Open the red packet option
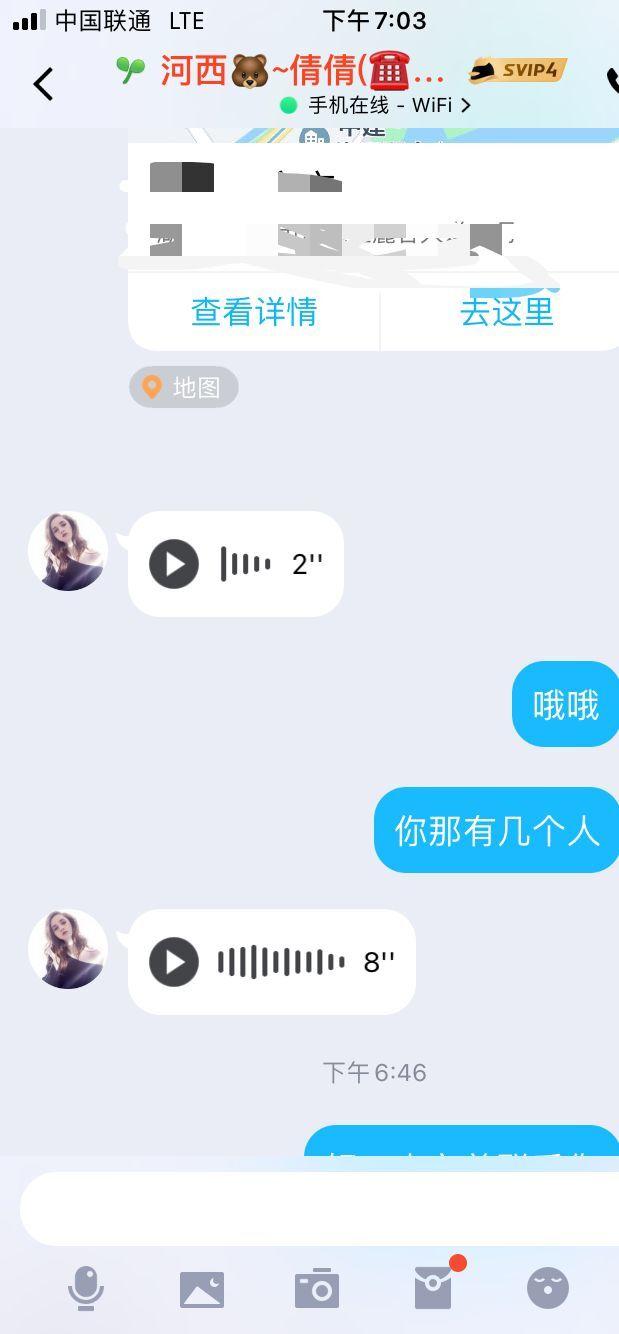Image resolution: width=619 pixels, height=1334 pixels. click(434, 1288)
